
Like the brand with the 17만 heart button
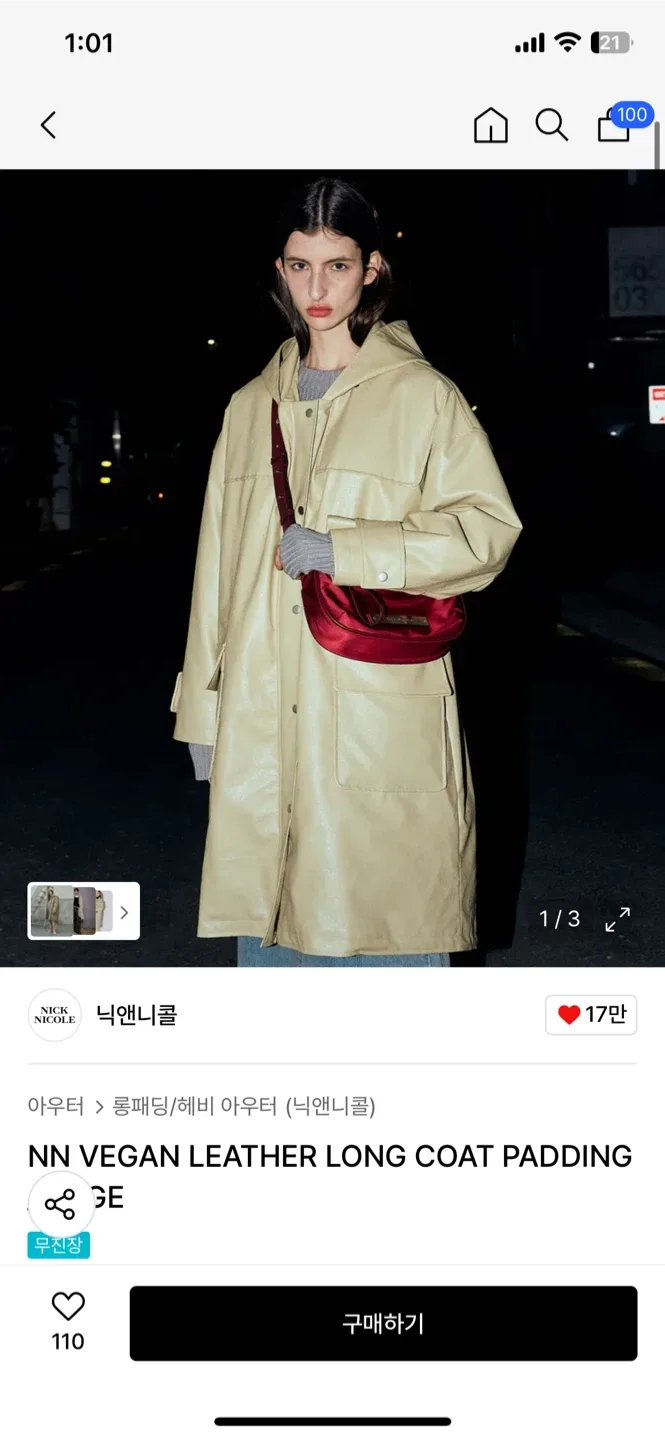(x=591, y=1015)
